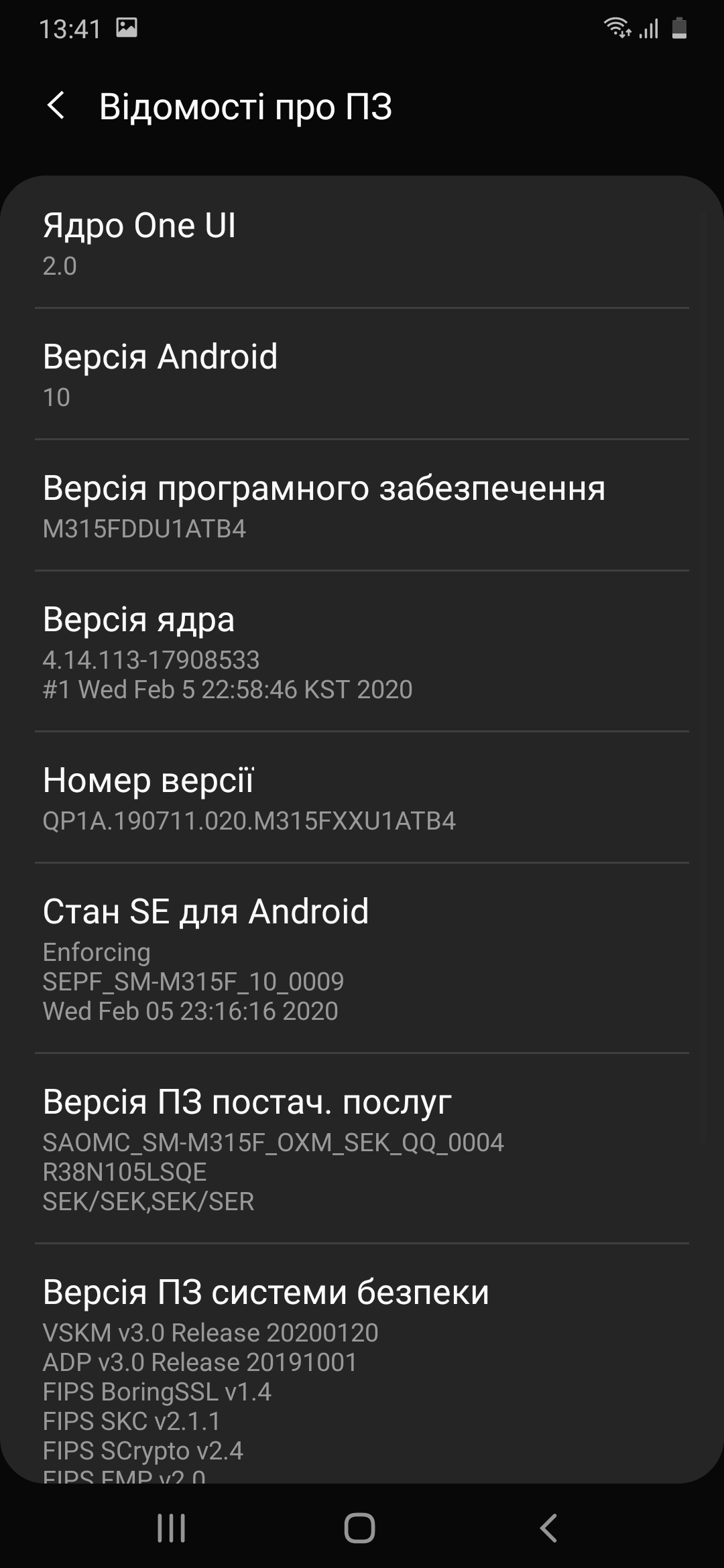This screenshot has height=1568, width=724.
Task: Tap the clock showing 13:41
Action: (x=69, y=28)
